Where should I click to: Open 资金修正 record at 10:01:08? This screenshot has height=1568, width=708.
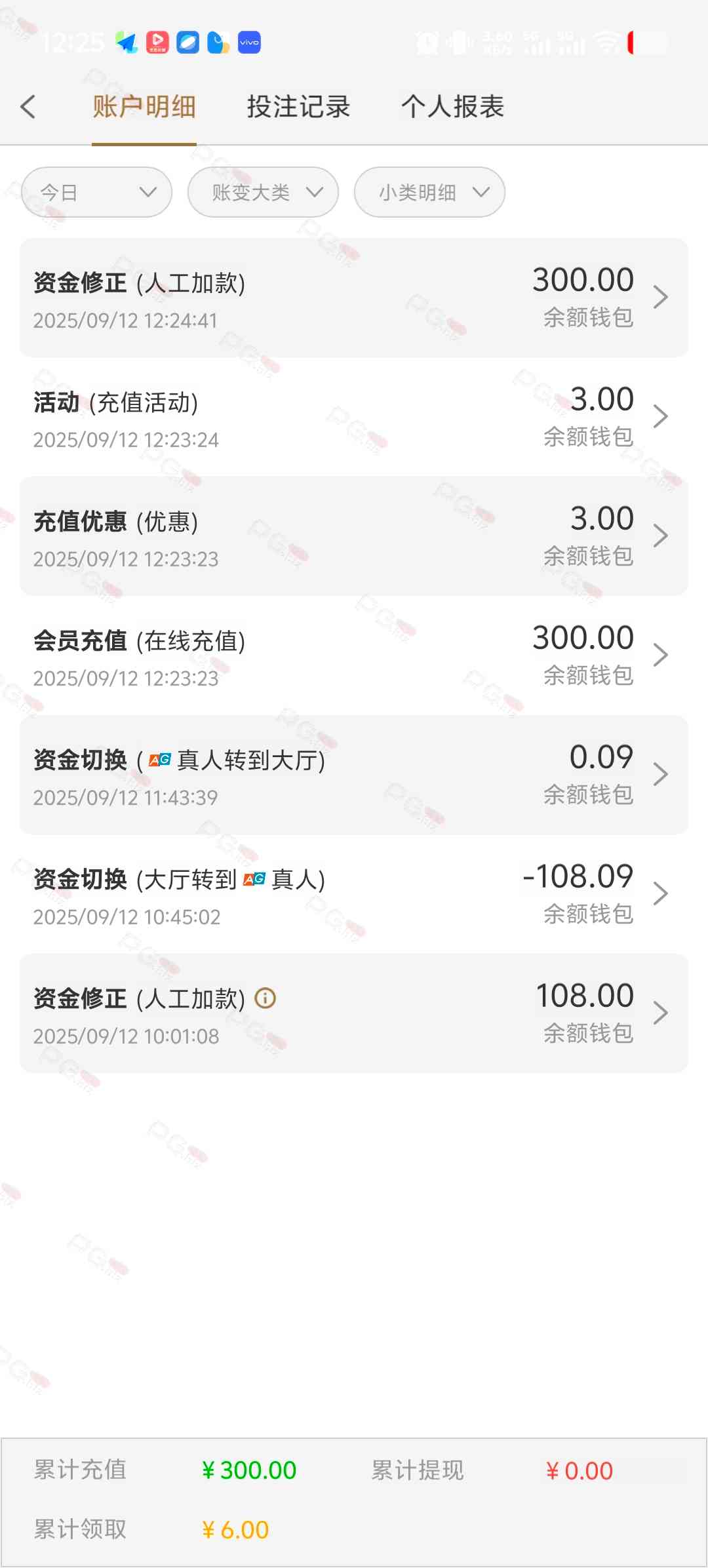tap(354, 1014)
